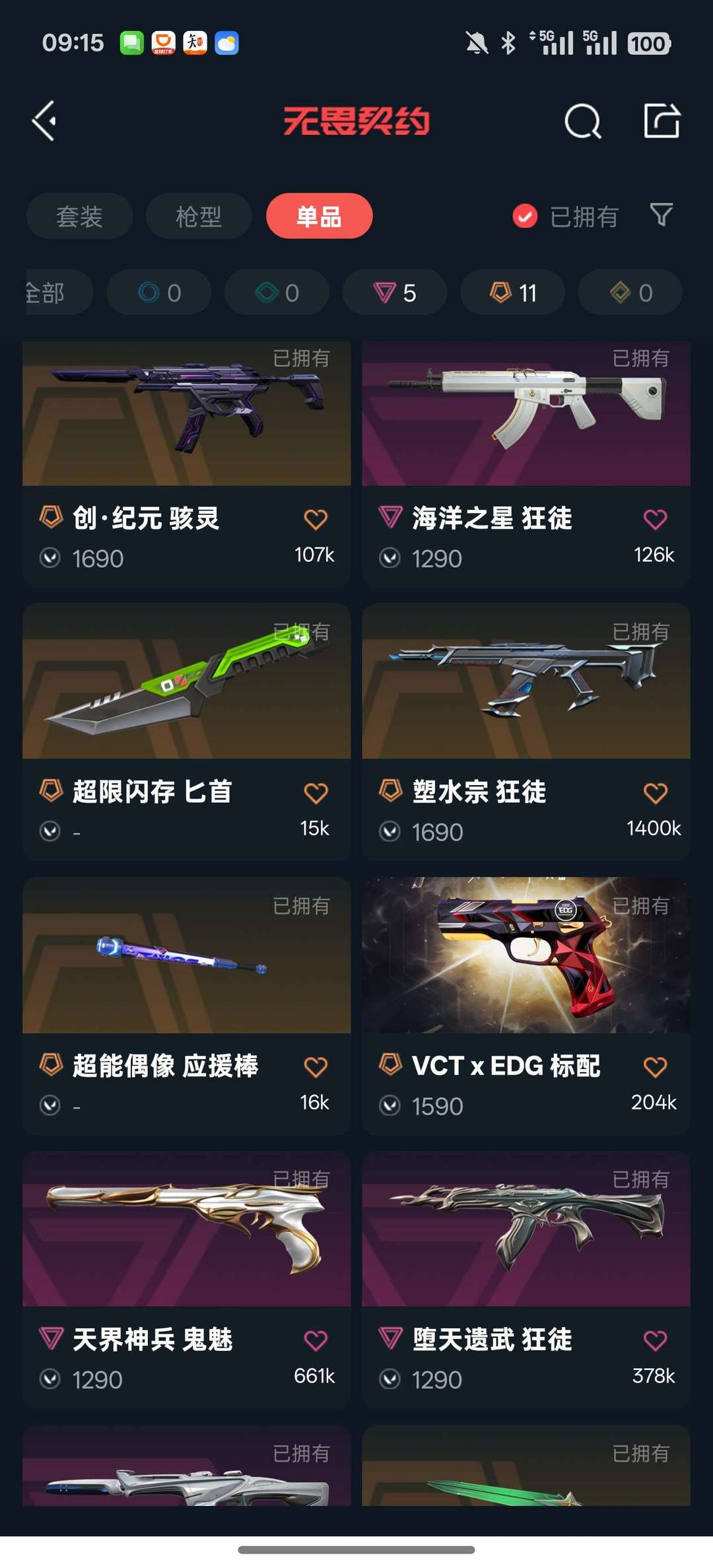Uncheck the 已拥有 checkbox
The image size is (713, 1568).
tap(526, 216)
